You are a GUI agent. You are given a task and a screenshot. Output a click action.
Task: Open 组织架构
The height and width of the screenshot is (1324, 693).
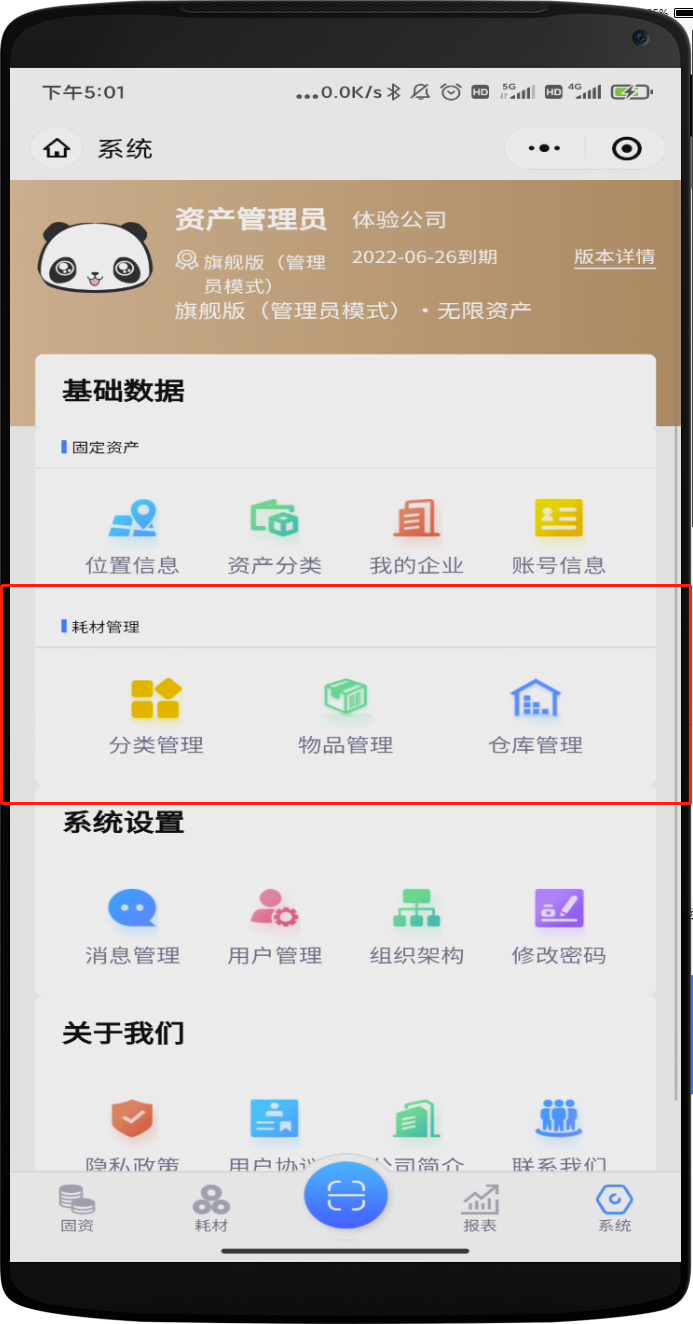416,927
